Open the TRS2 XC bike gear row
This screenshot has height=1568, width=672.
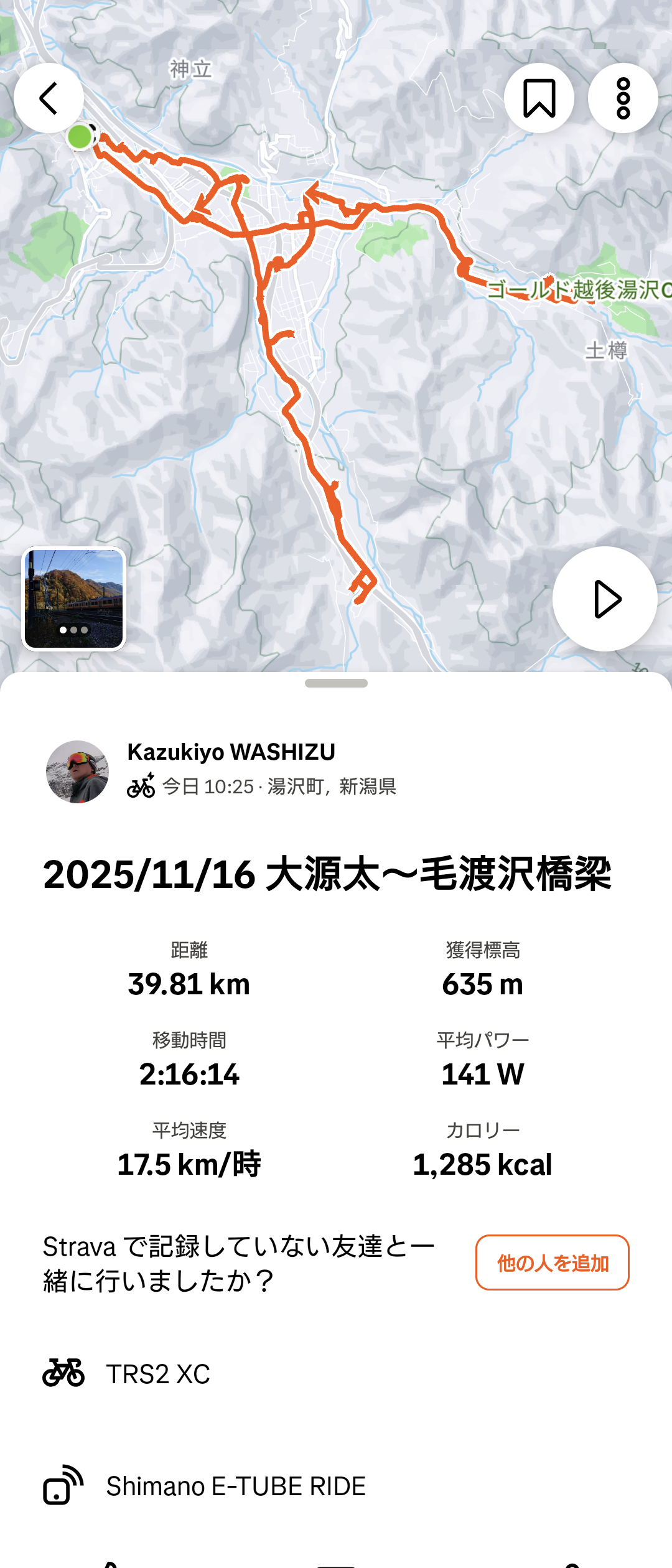pyautogui.click(x=158, y=1374)
